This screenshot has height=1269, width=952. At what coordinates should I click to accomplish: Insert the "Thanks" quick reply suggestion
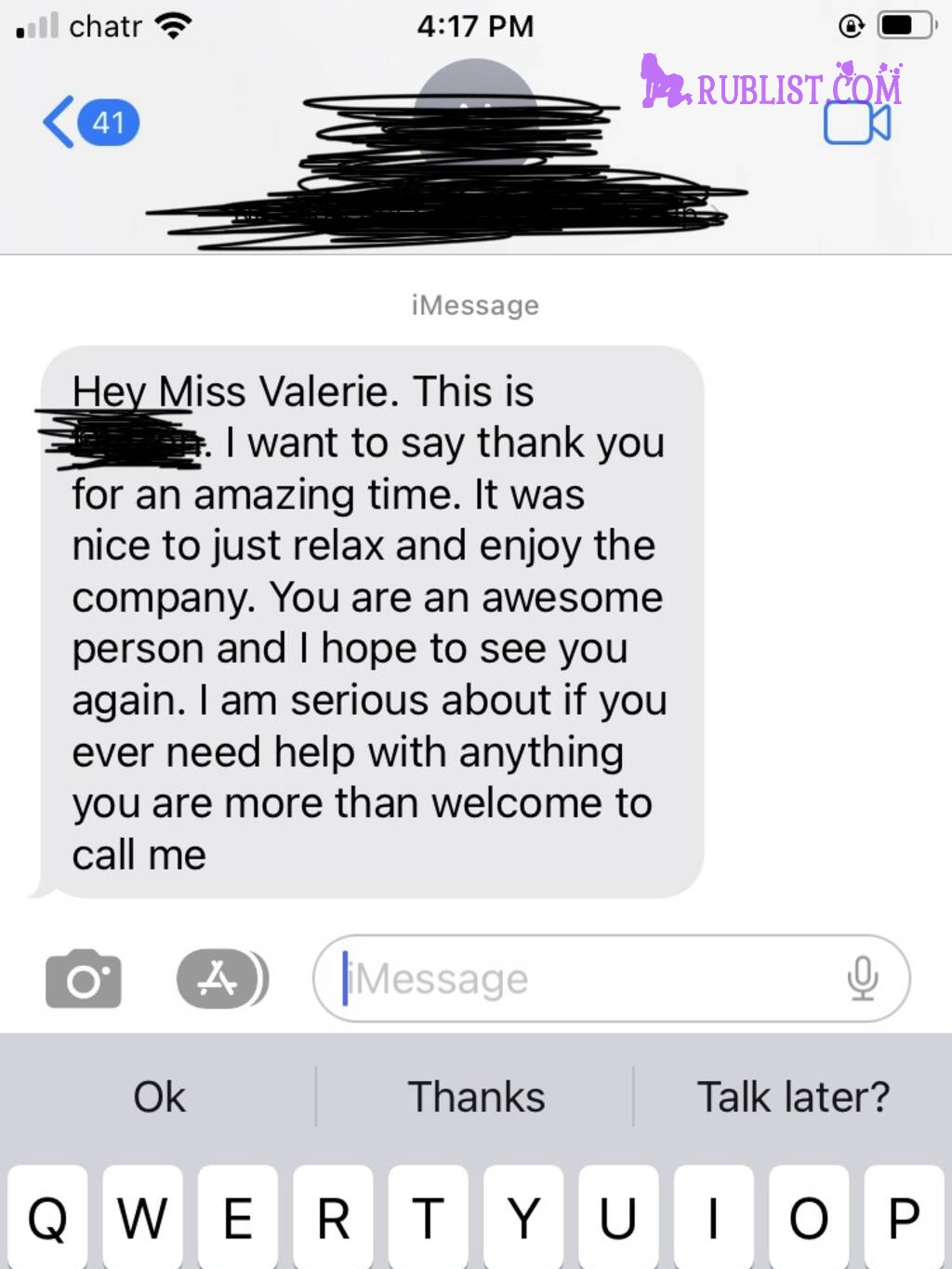476,1097
